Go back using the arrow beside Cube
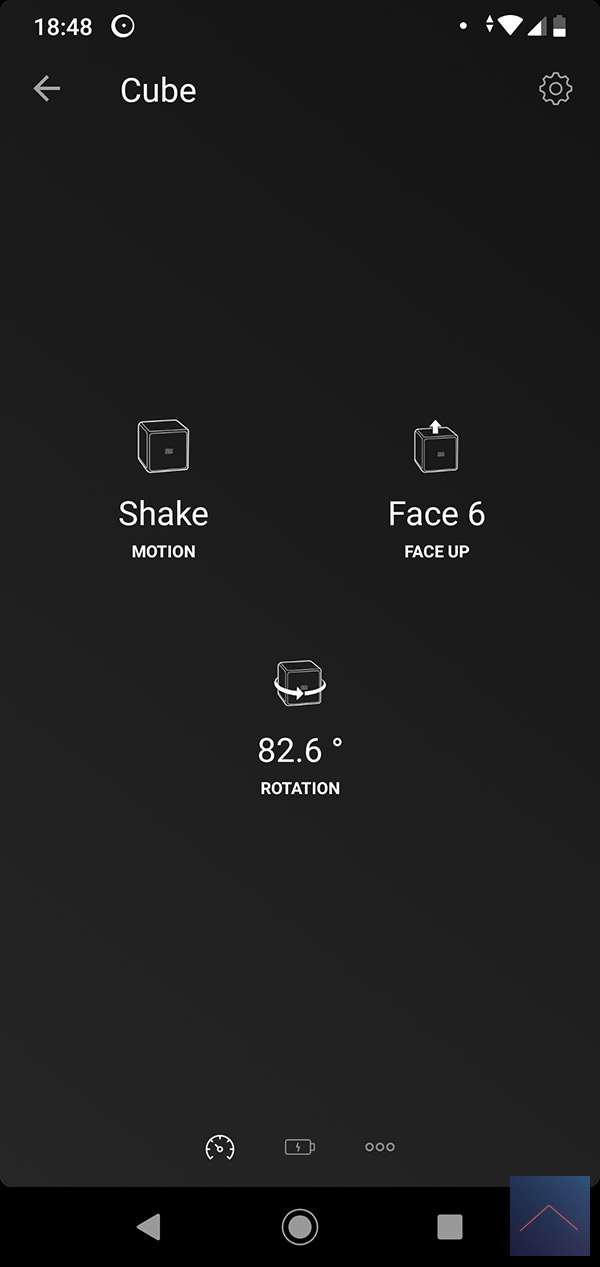This screenshot has width=600, height=1267. pyautogui.click(x=47, y=89)
